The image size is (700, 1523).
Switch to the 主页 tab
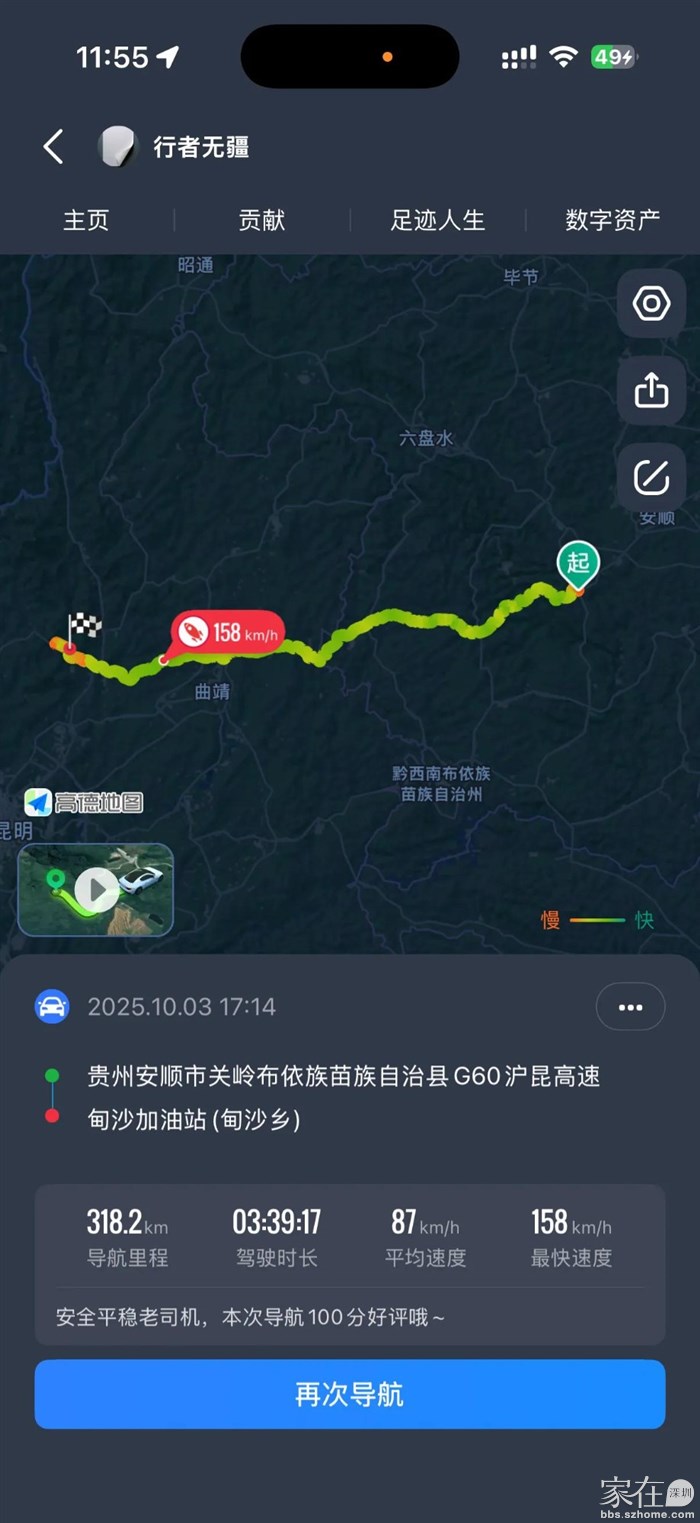[x=86, y=220]
